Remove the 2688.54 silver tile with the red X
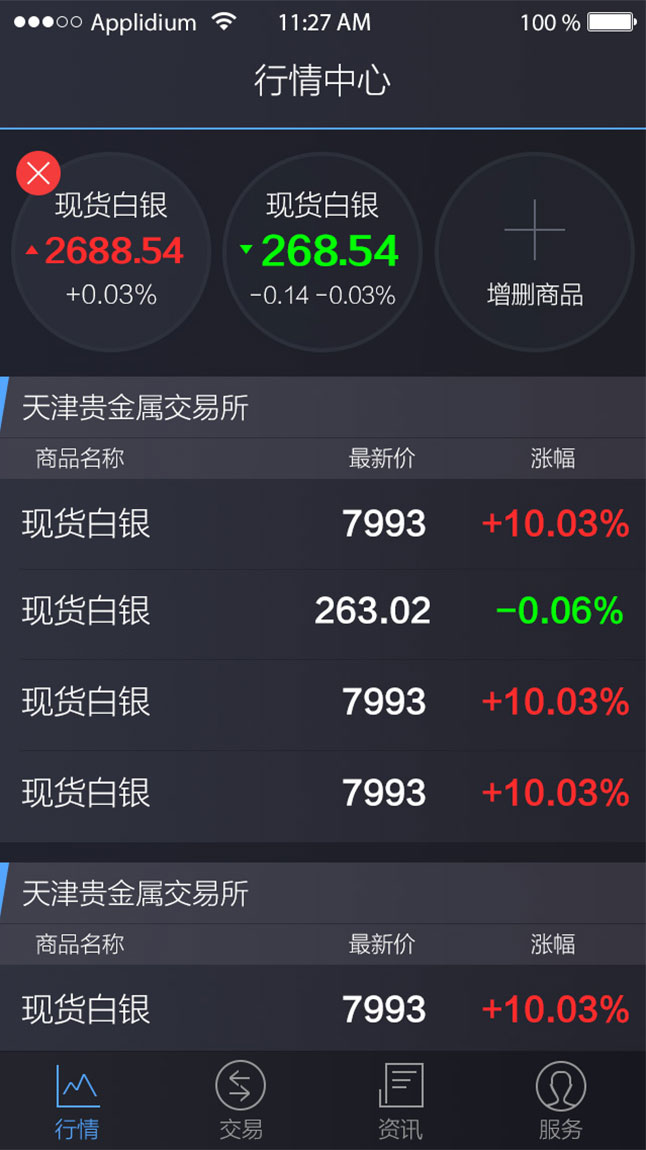 [39, 174]
